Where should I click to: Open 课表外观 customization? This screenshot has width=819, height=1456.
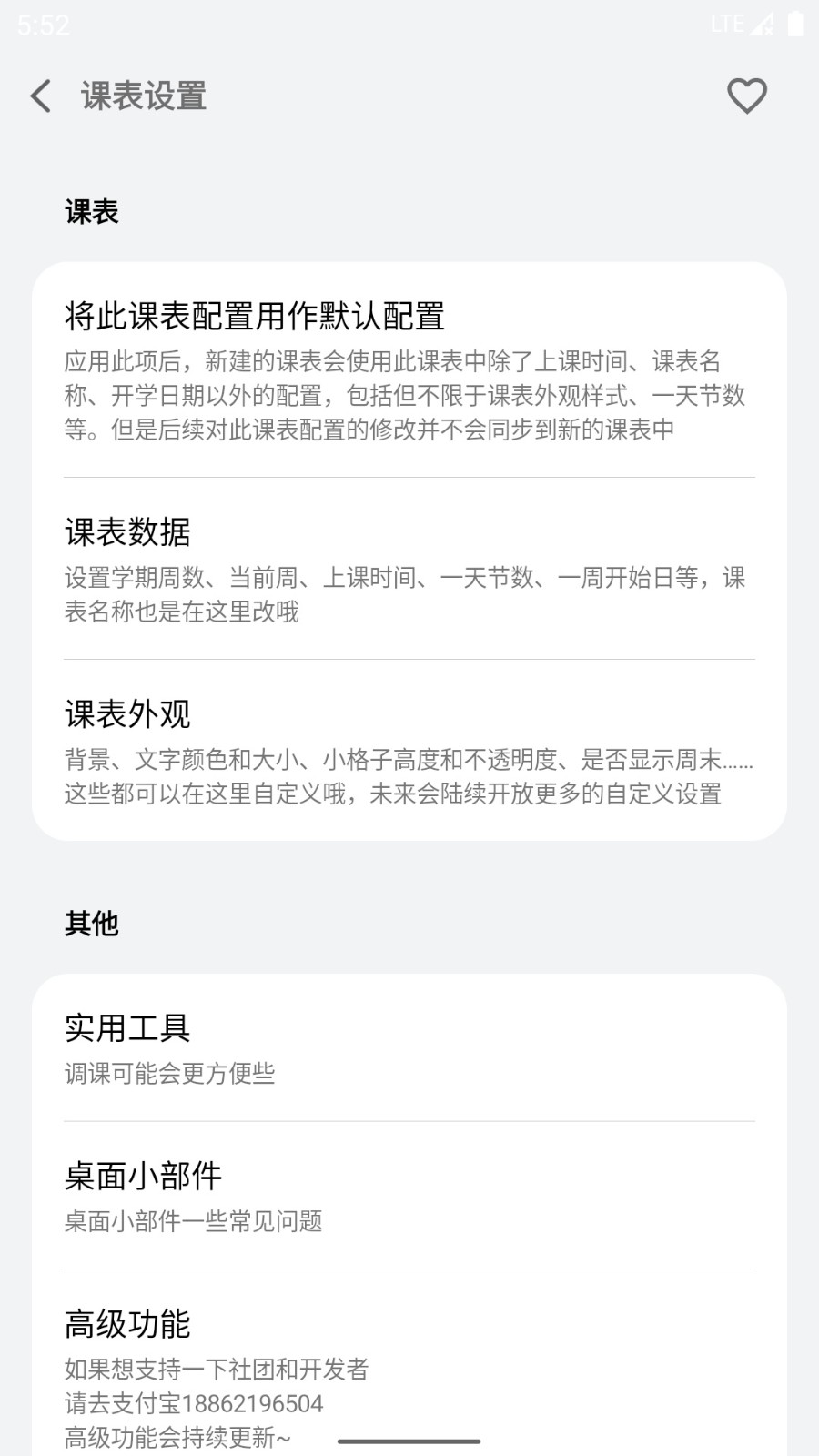409,752
